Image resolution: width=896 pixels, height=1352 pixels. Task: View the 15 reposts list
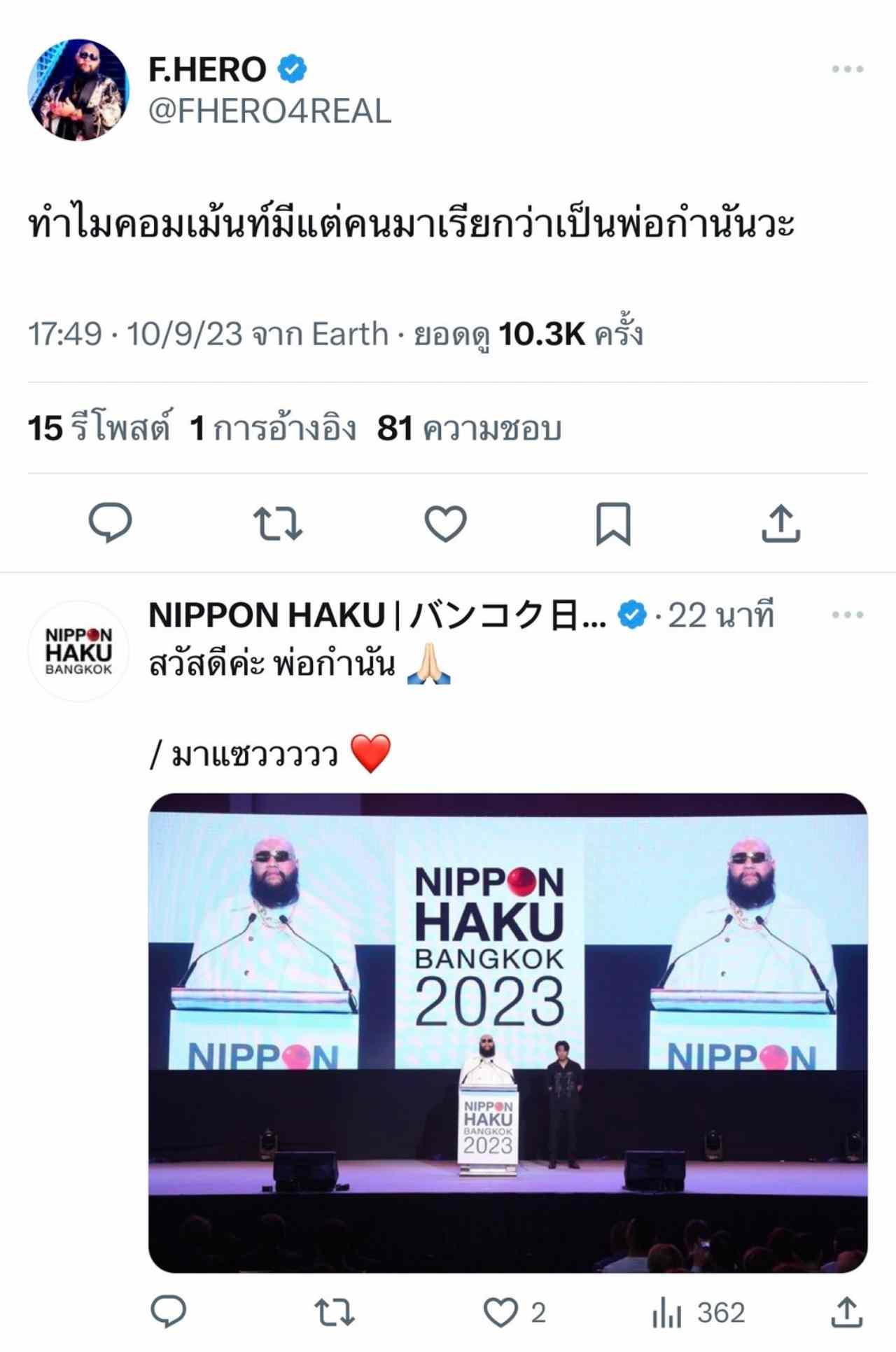(99, 428)
